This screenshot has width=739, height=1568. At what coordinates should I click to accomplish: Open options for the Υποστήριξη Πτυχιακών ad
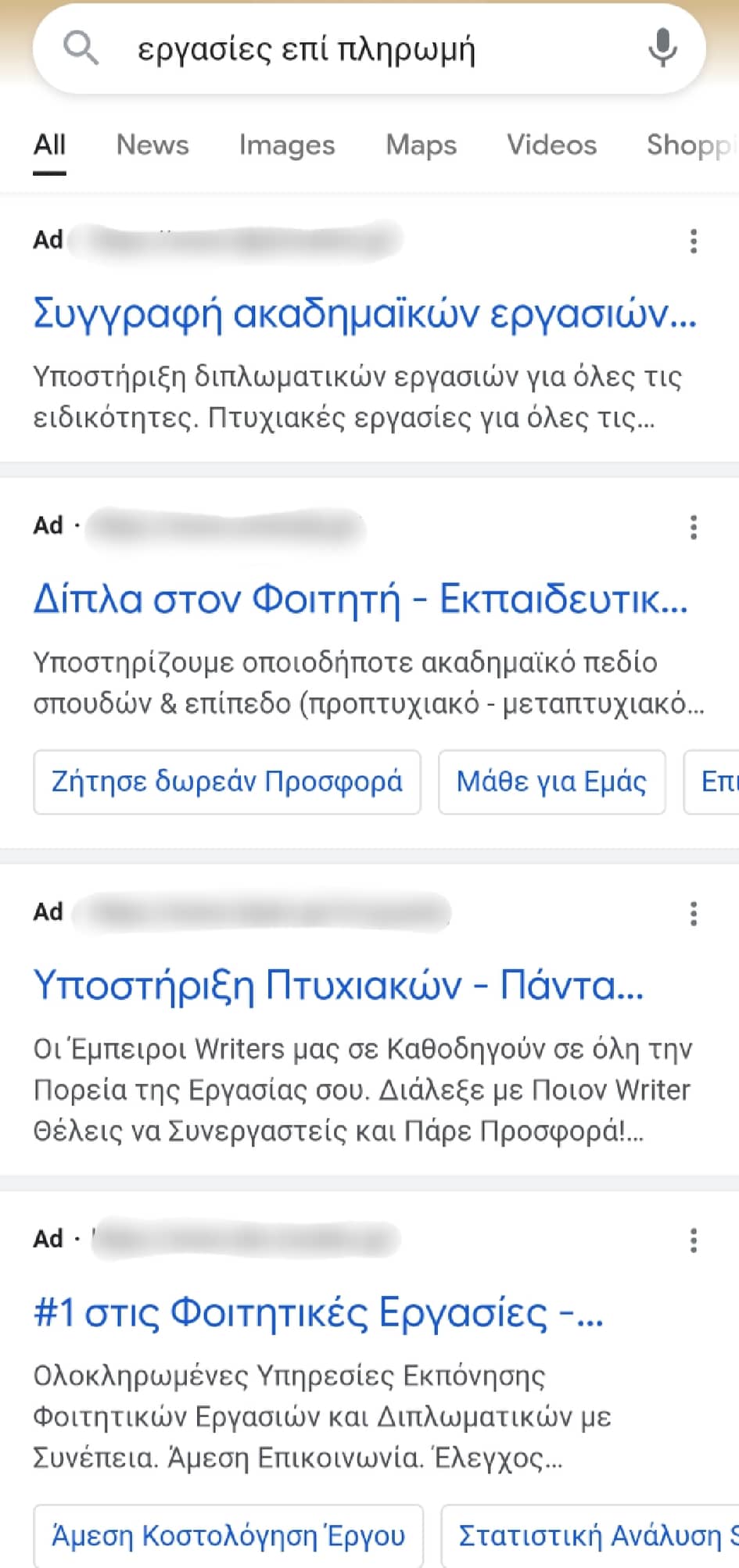pyautogui.click(x=693, y=913)
